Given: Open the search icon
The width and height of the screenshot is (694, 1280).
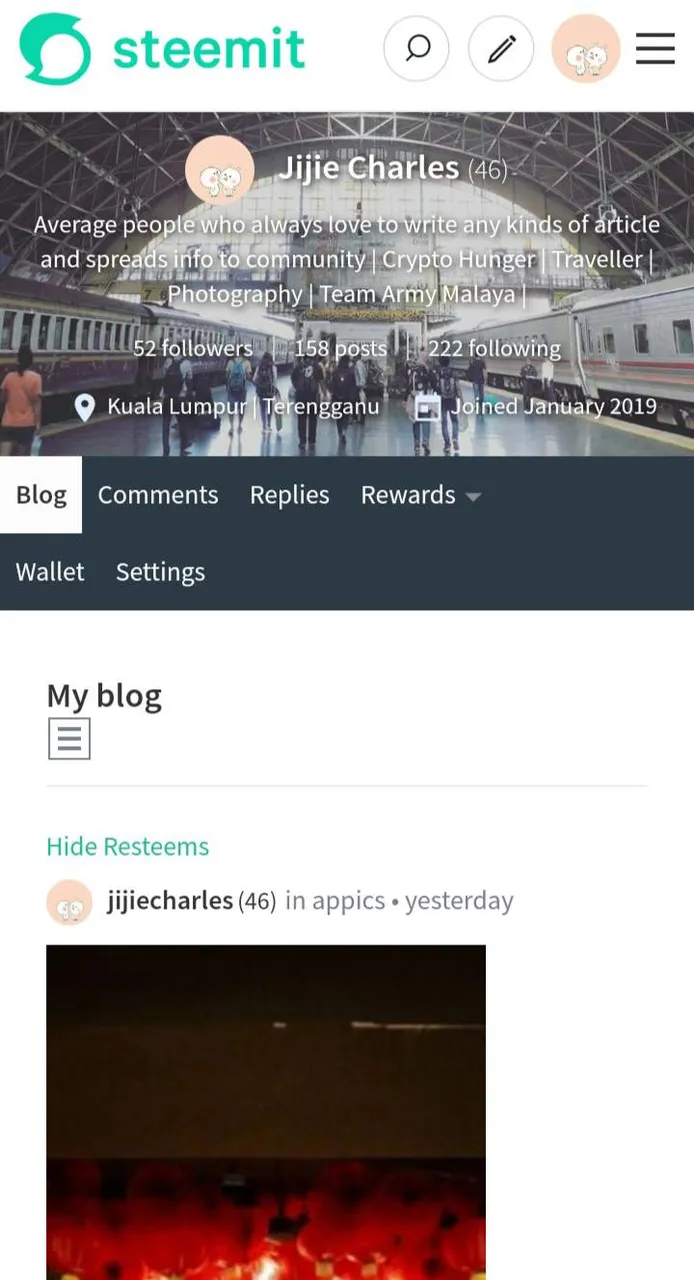Looking at the screenshot, I should tap(417, 48).
